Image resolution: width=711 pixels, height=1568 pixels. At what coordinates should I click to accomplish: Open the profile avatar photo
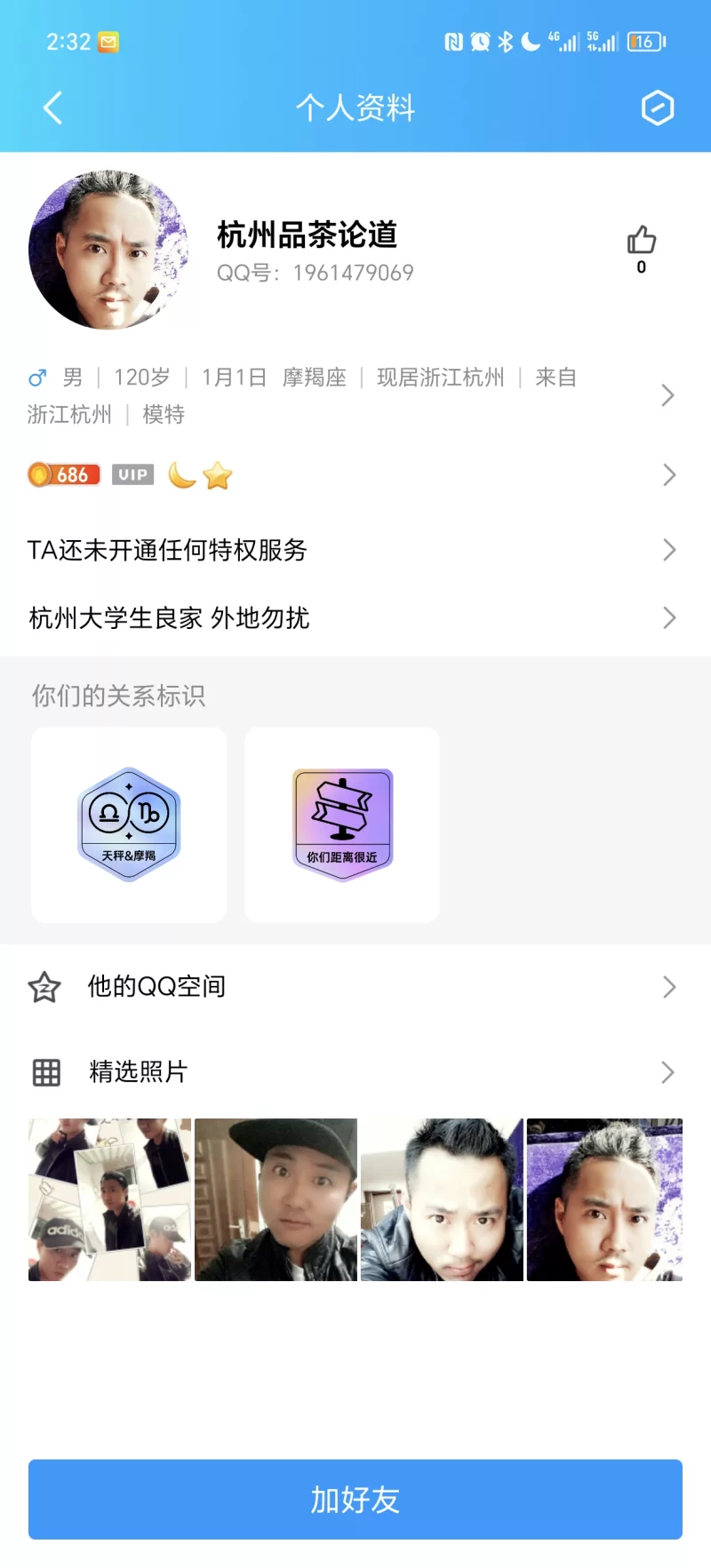click(108, 250)
